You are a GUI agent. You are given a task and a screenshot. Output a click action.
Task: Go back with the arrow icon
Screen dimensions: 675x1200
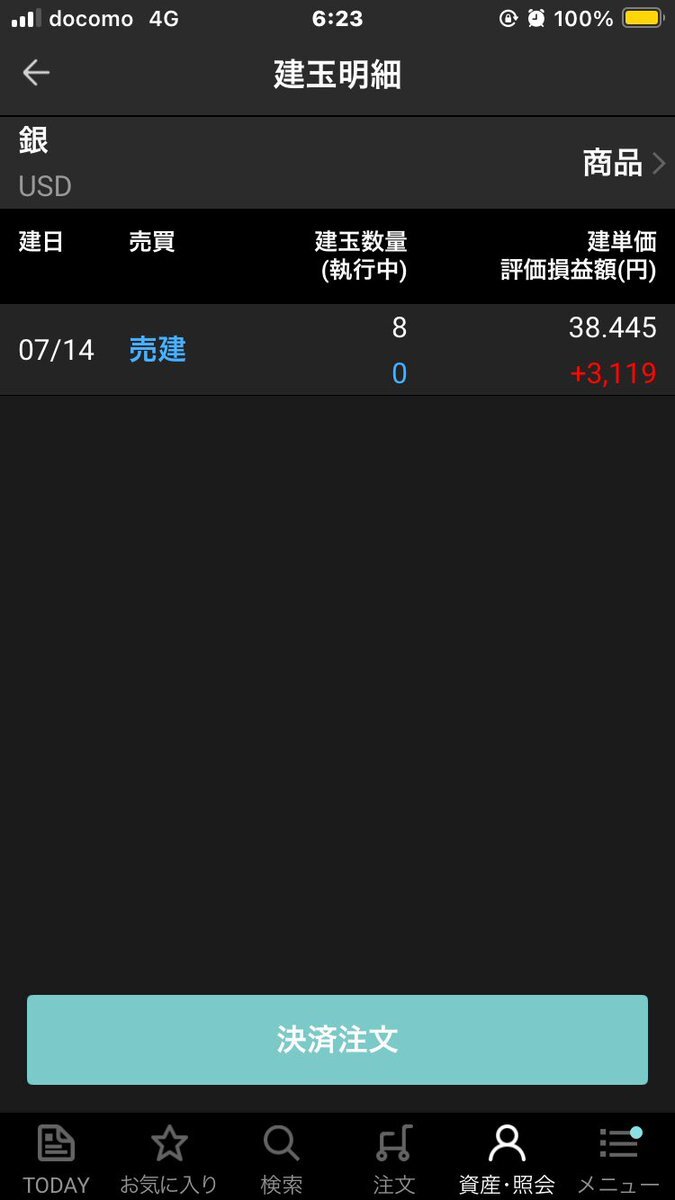[x=36, y=73]
